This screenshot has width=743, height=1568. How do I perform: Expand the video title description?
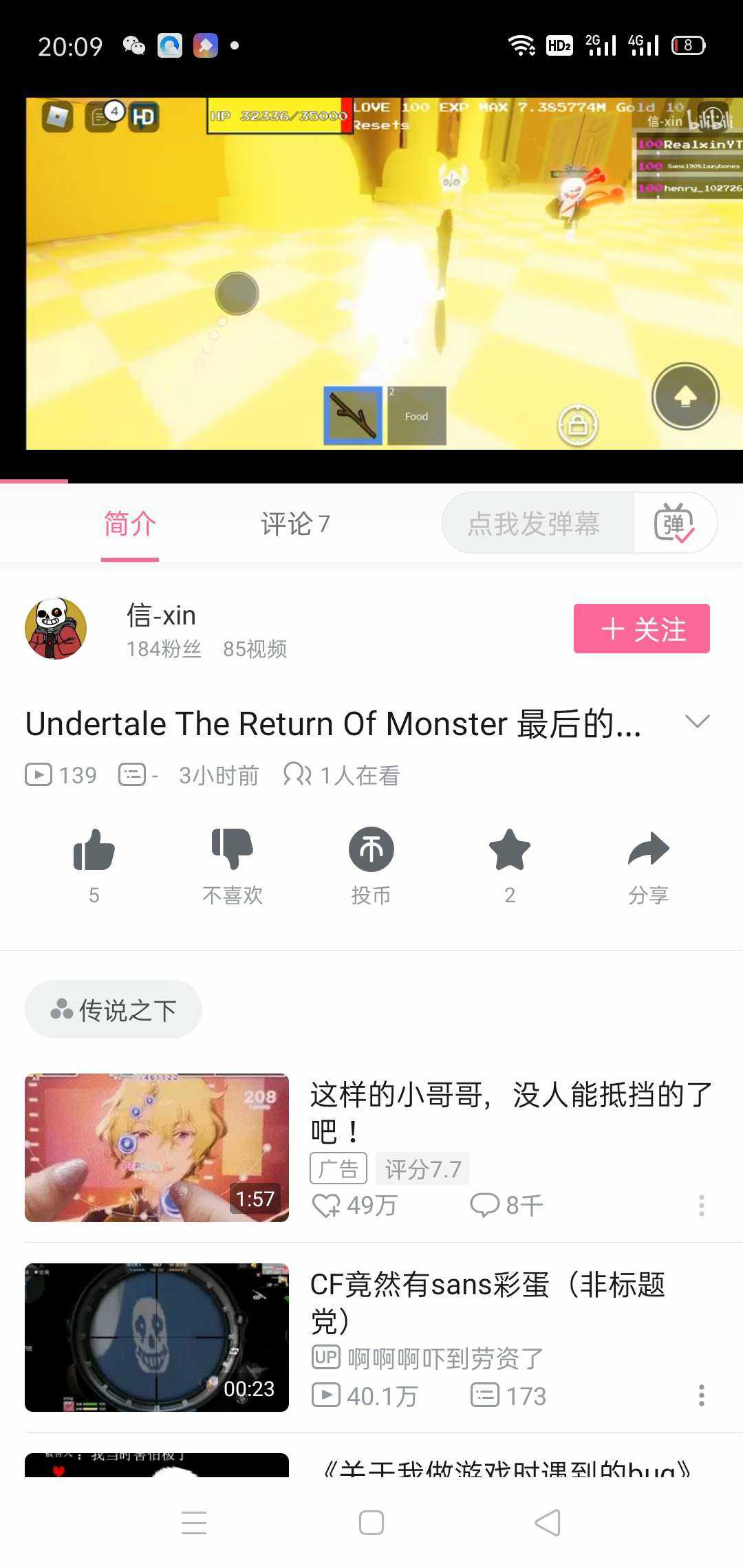pos(697,721)
